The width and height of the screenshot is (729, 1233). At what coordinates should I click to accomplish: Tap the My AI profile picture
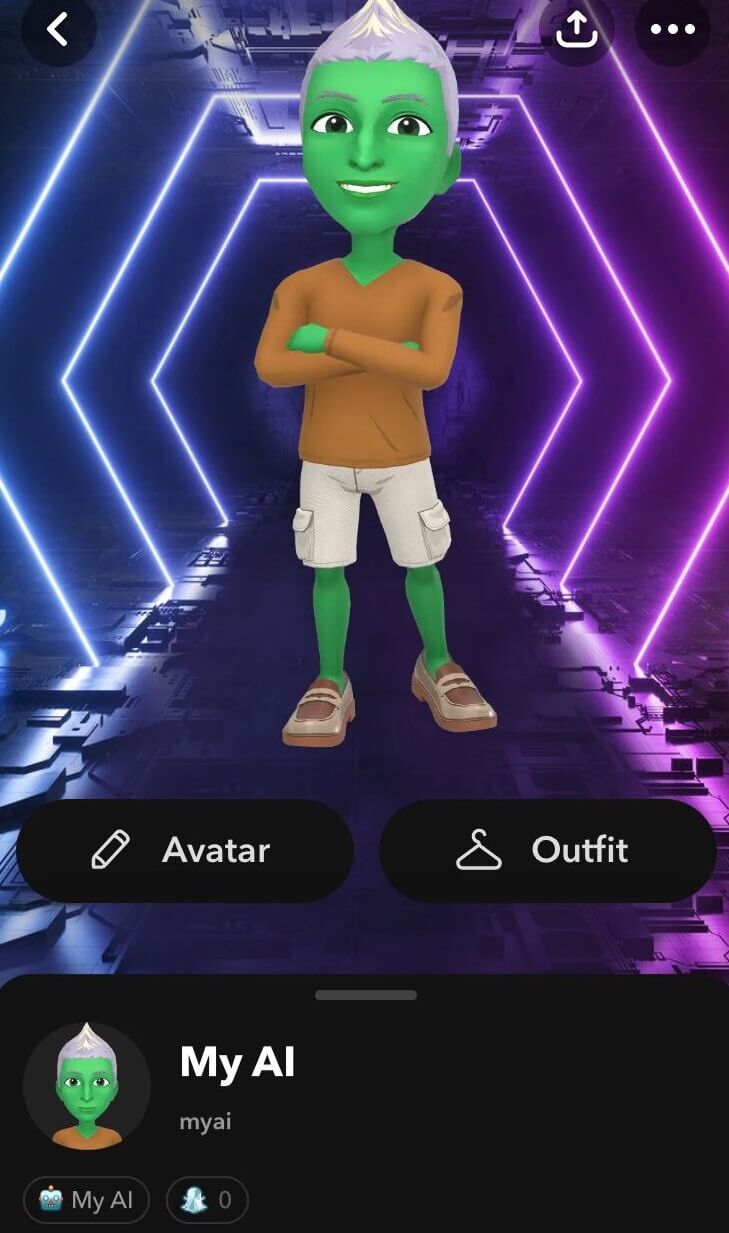pos(87,1086)
